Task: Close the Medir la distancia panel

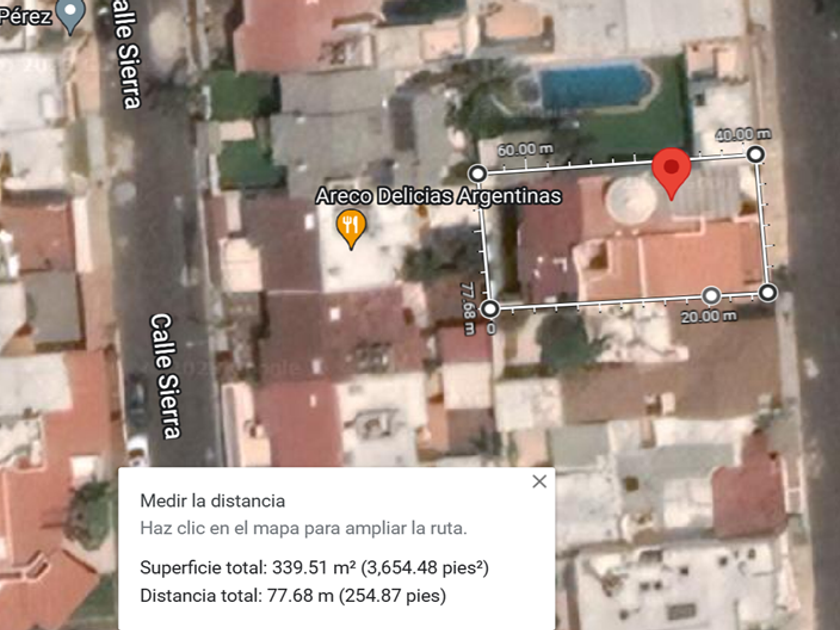Action: [x=540, y=481]
